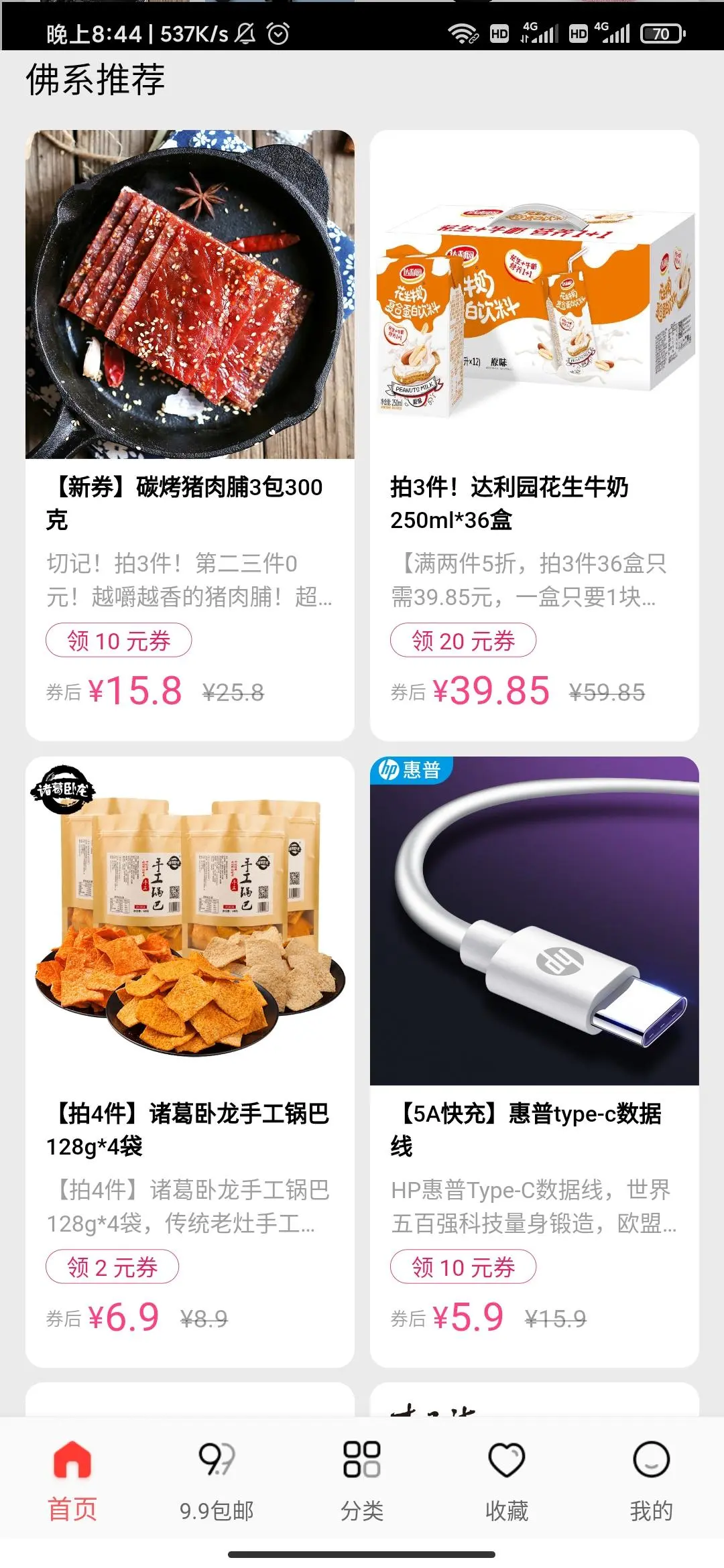Claim 领10元券 coupon for 碳烤猪肉脯
Viewport: 724px width, 1568px height.
point(119,641)
